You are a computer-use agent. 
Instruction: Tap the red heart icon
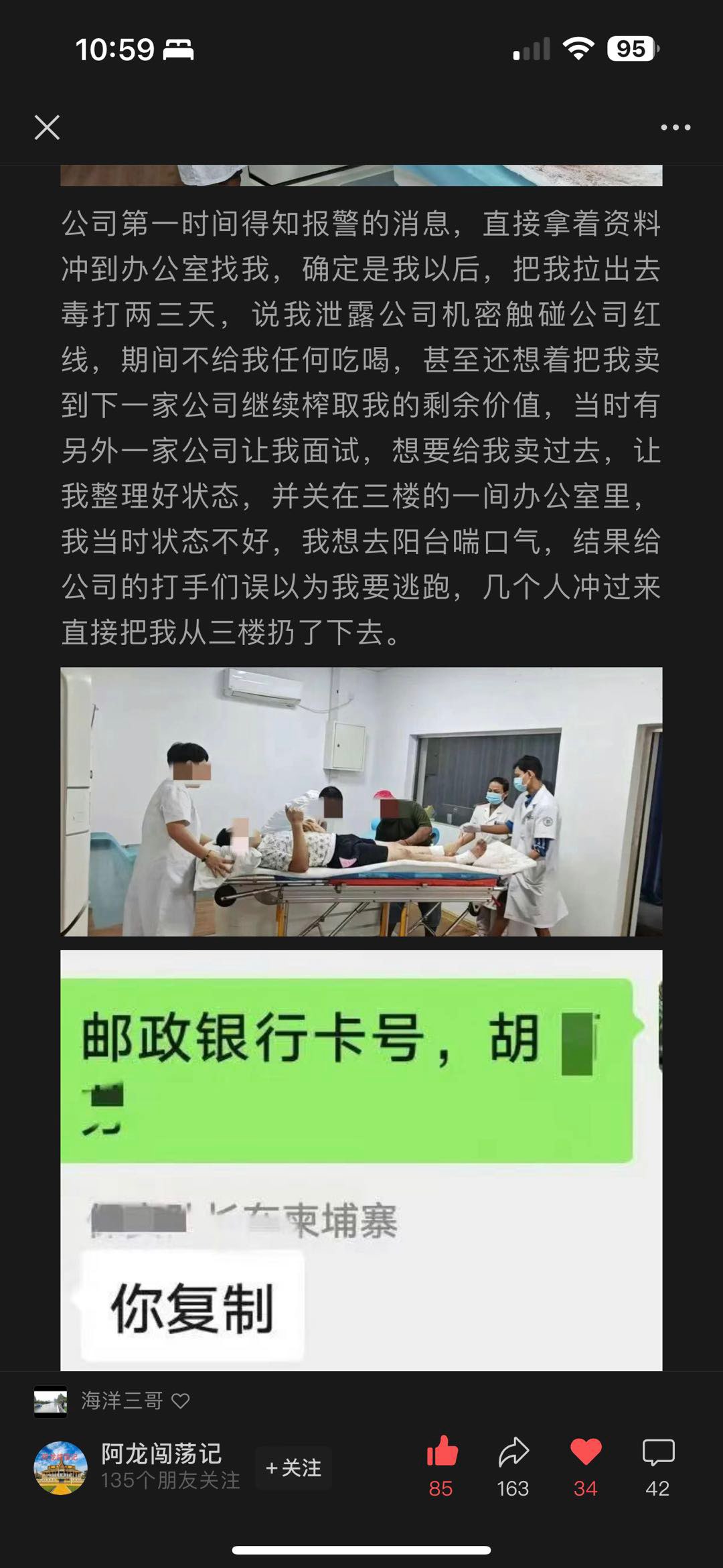(585, 1453)
